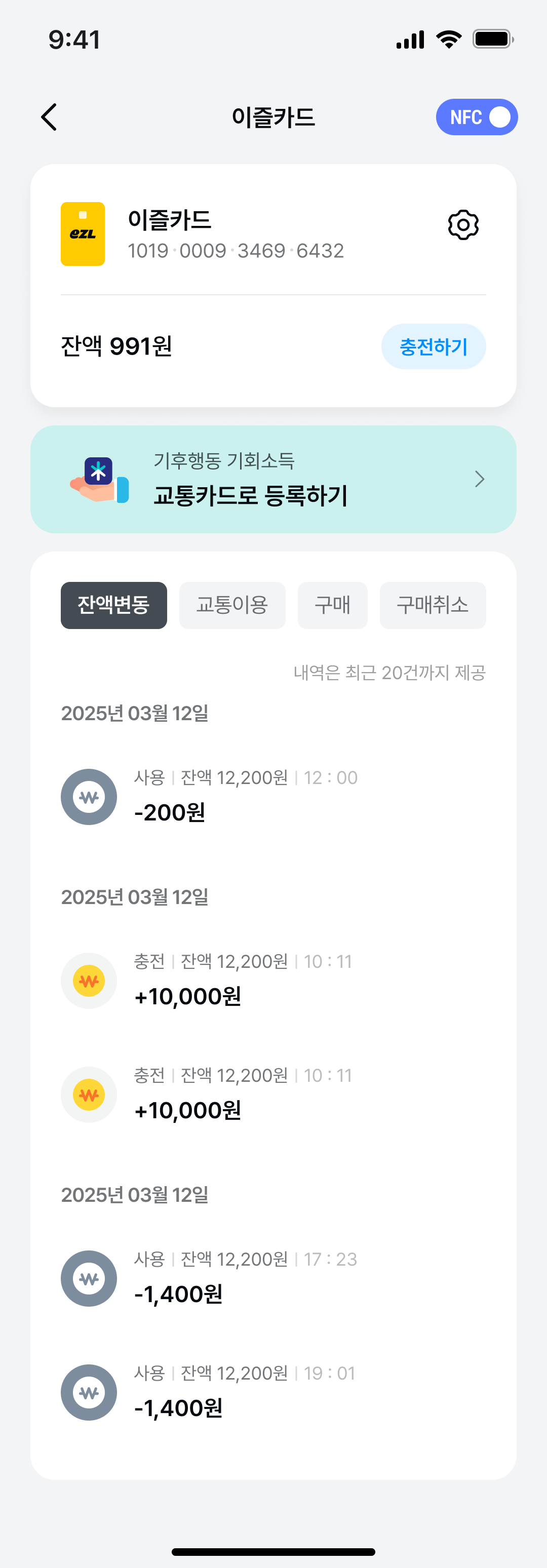Screen dimensions: 547x1568
Task: Open climate action registration via right arrow
Action: (x=480, y=479)
